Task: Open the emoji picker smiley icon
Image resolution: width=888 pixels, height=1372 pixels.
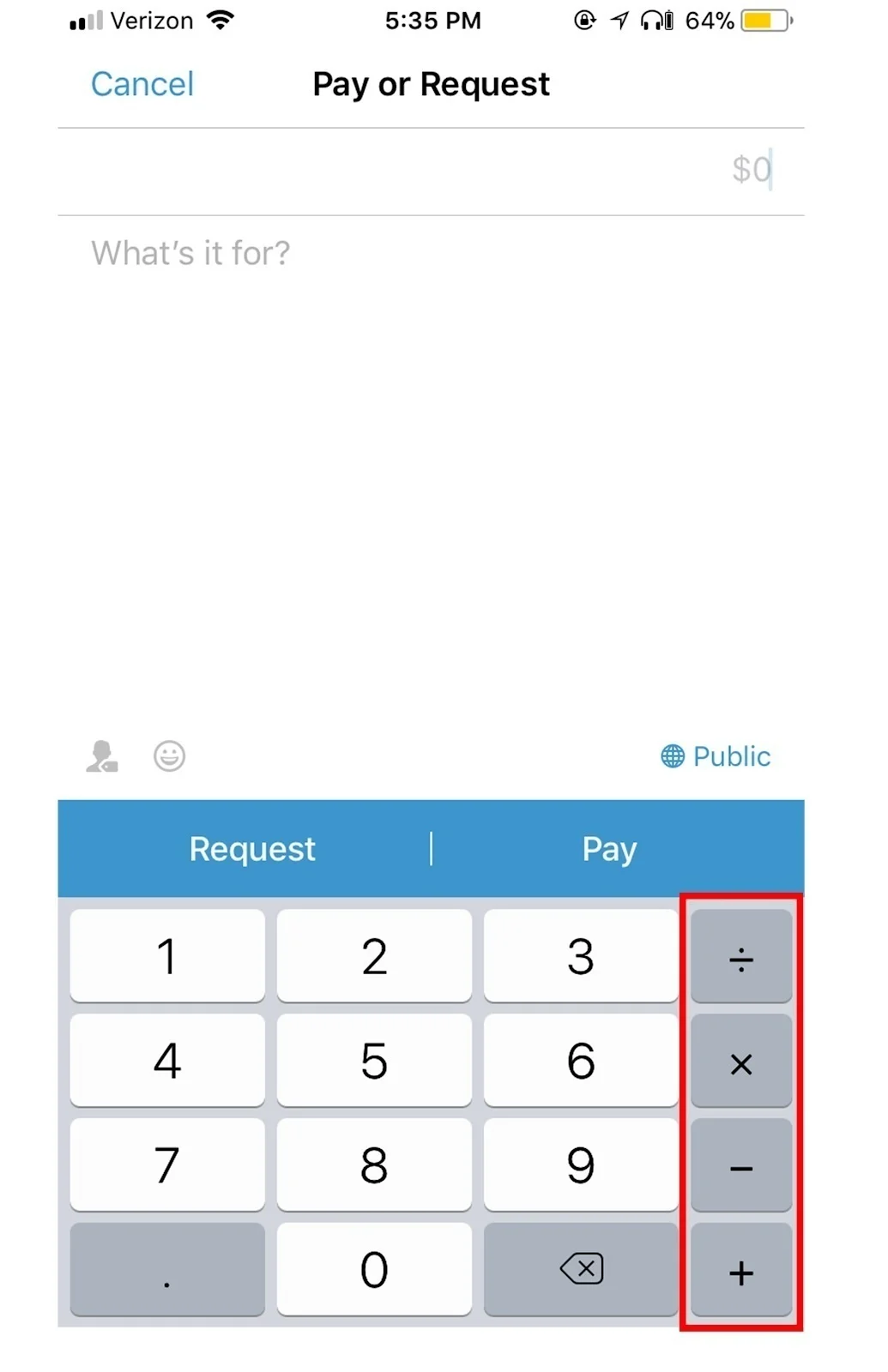Action: 169,756
